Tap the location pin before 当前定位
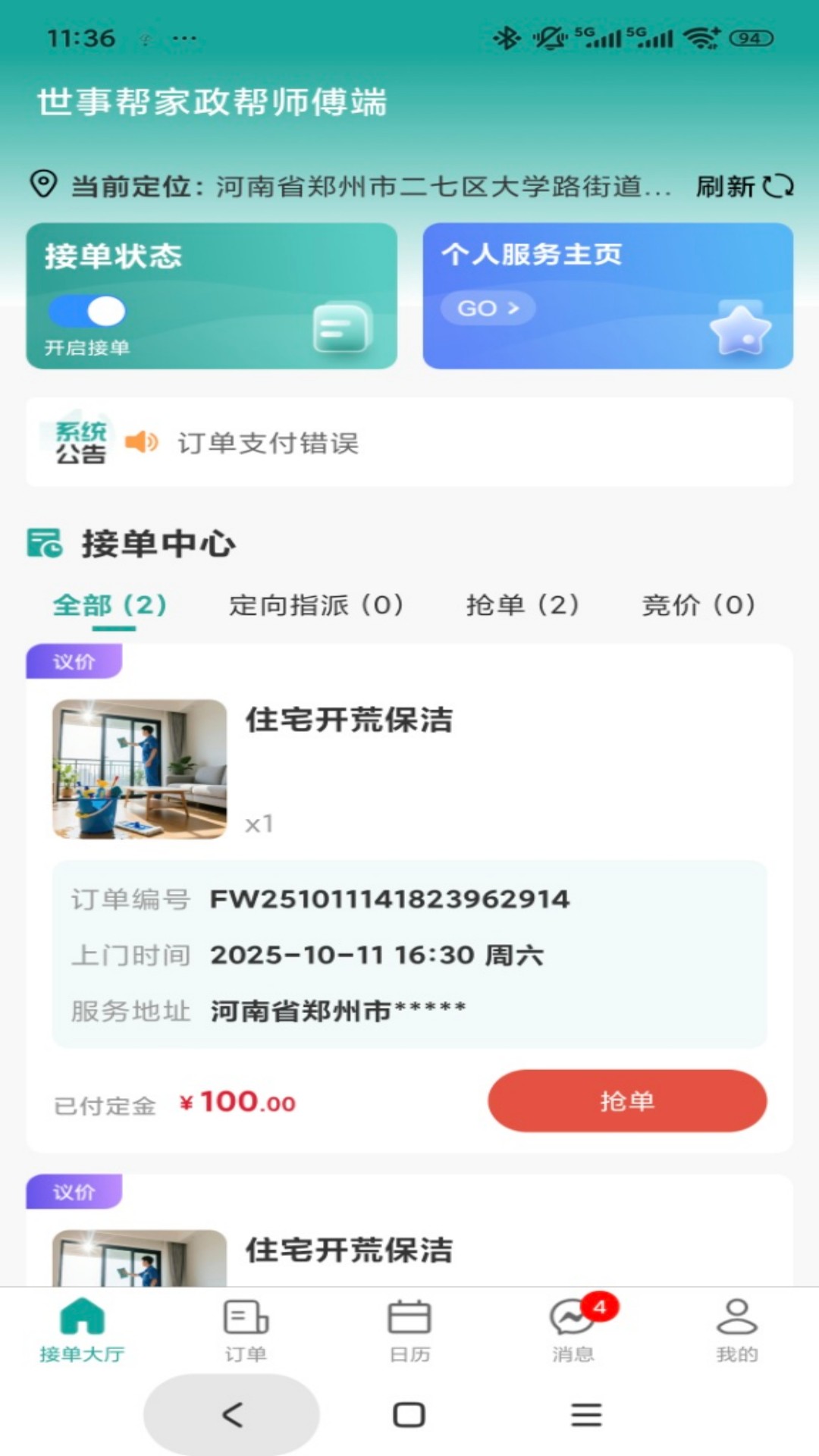 (43, 184)
